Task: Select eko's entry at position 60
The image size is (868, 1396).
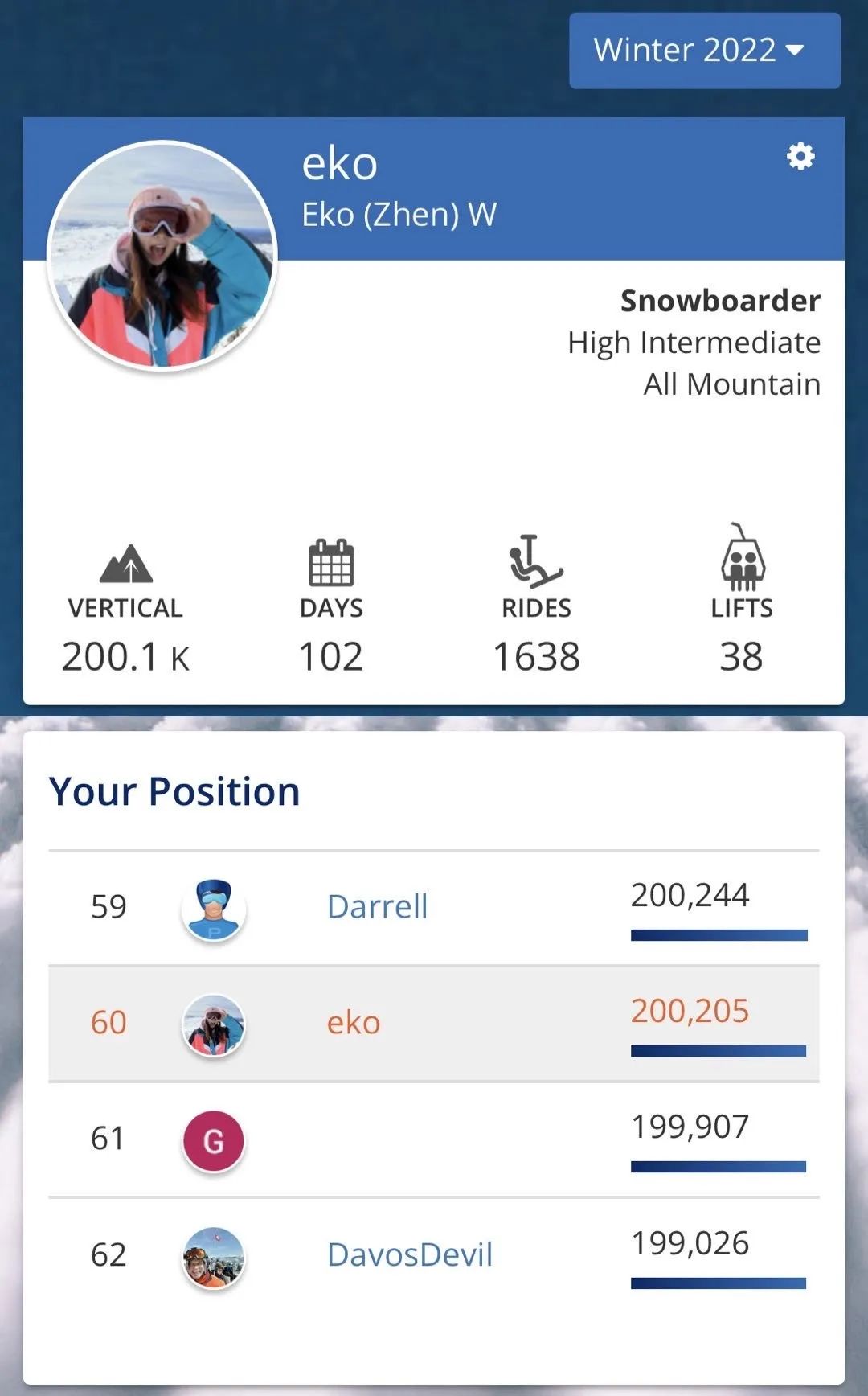Action: tap(354, 1023)
